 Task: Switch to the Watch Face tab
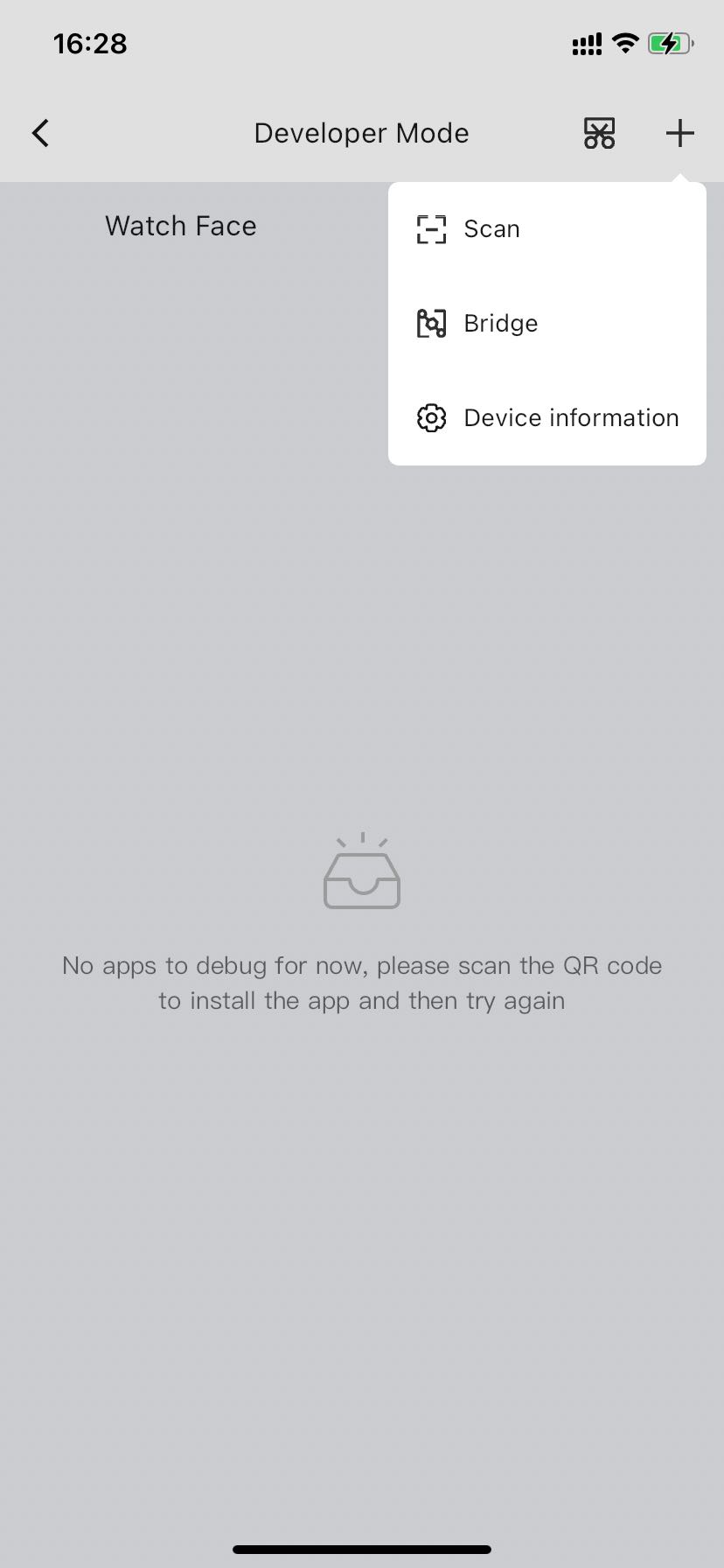(x=181, y=227)
